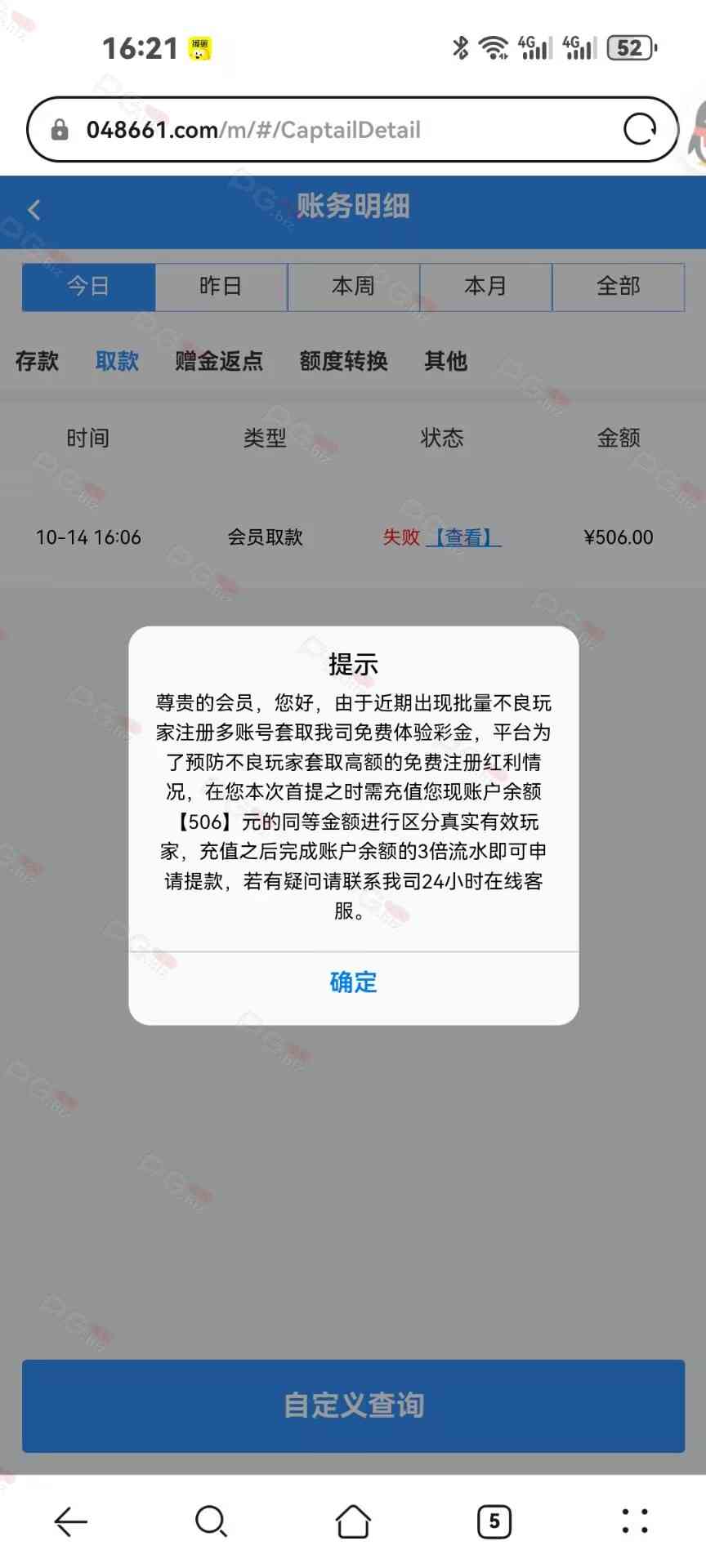Go to the browser home page
Screen dimensions: 706x1568
coord(353,1521)
